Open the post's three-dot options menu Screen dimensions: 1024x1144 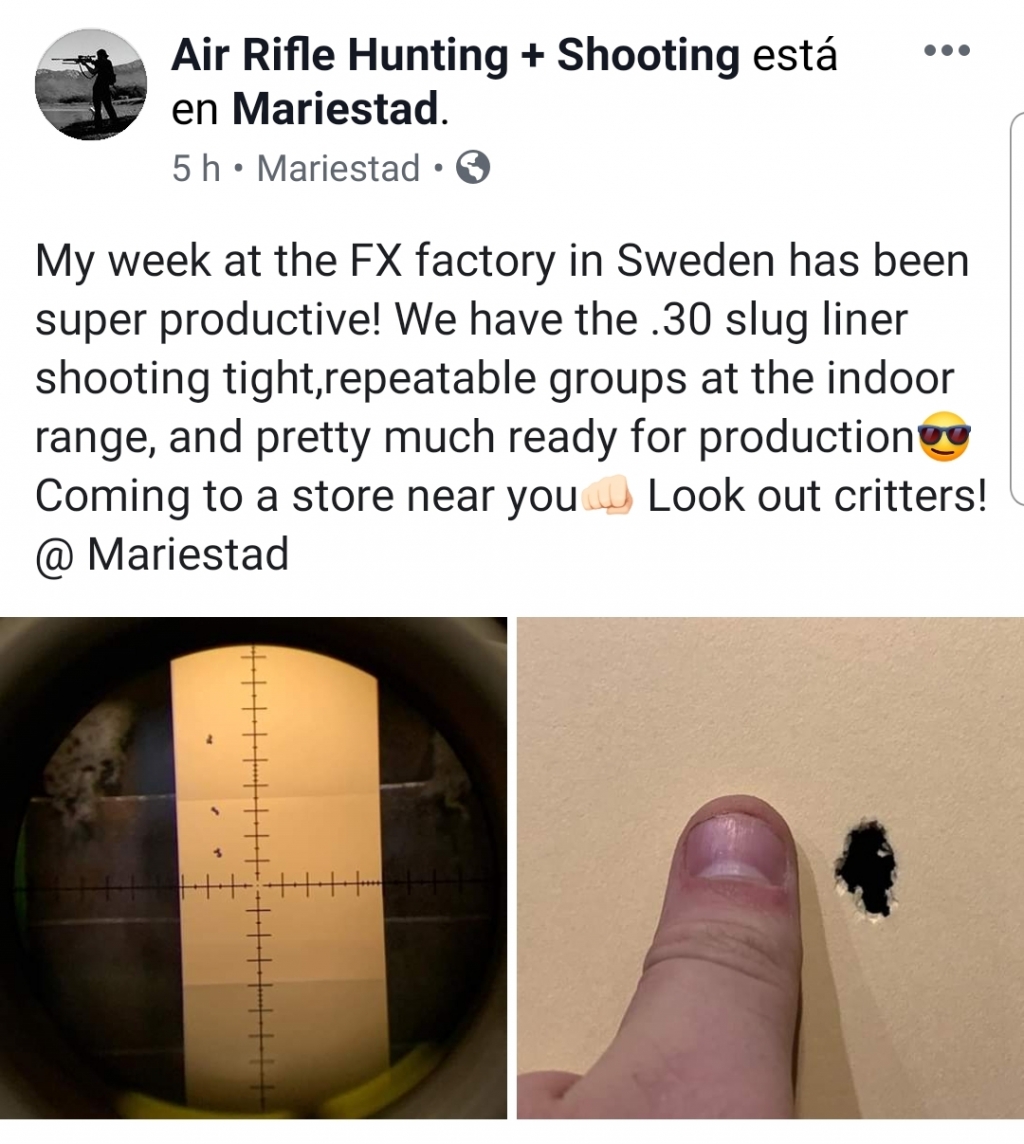click(946, 51)
